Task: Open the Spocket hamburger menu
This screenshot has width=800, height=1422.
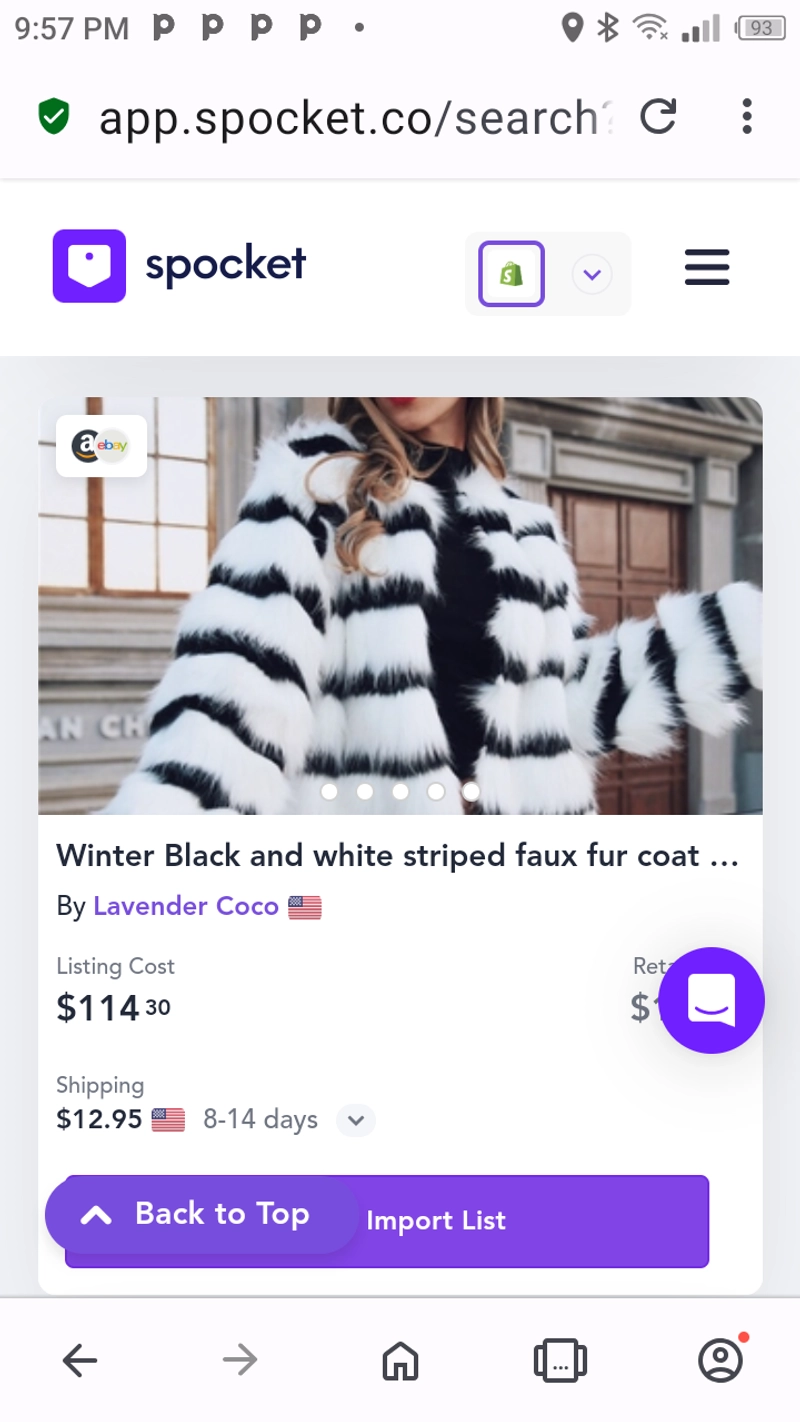Action: 707,268
